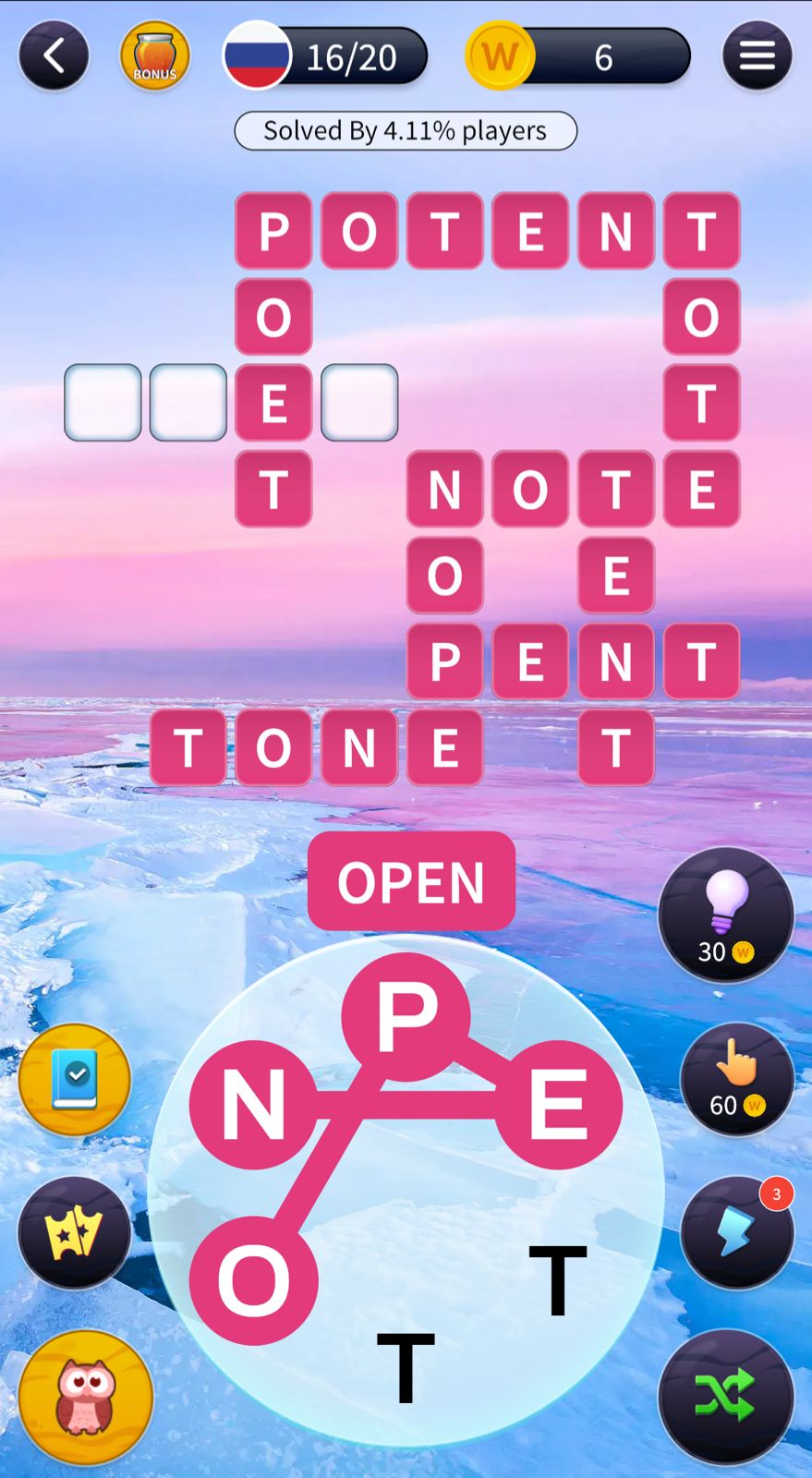The image size is (812, 1478).
Task: Tap the owl character button
Action: (x=85, y=1397)
